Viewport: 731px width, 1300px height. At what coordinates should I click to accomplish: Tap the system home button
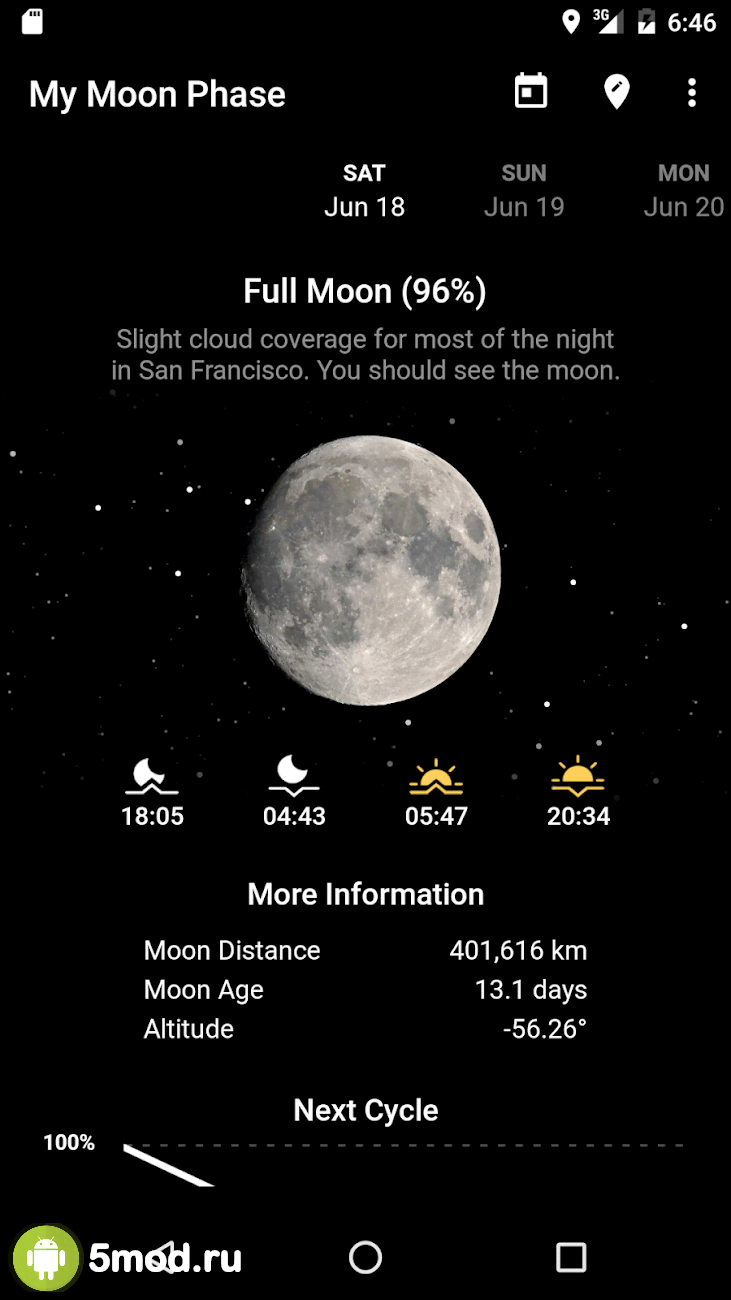(x=365, y=1257)
